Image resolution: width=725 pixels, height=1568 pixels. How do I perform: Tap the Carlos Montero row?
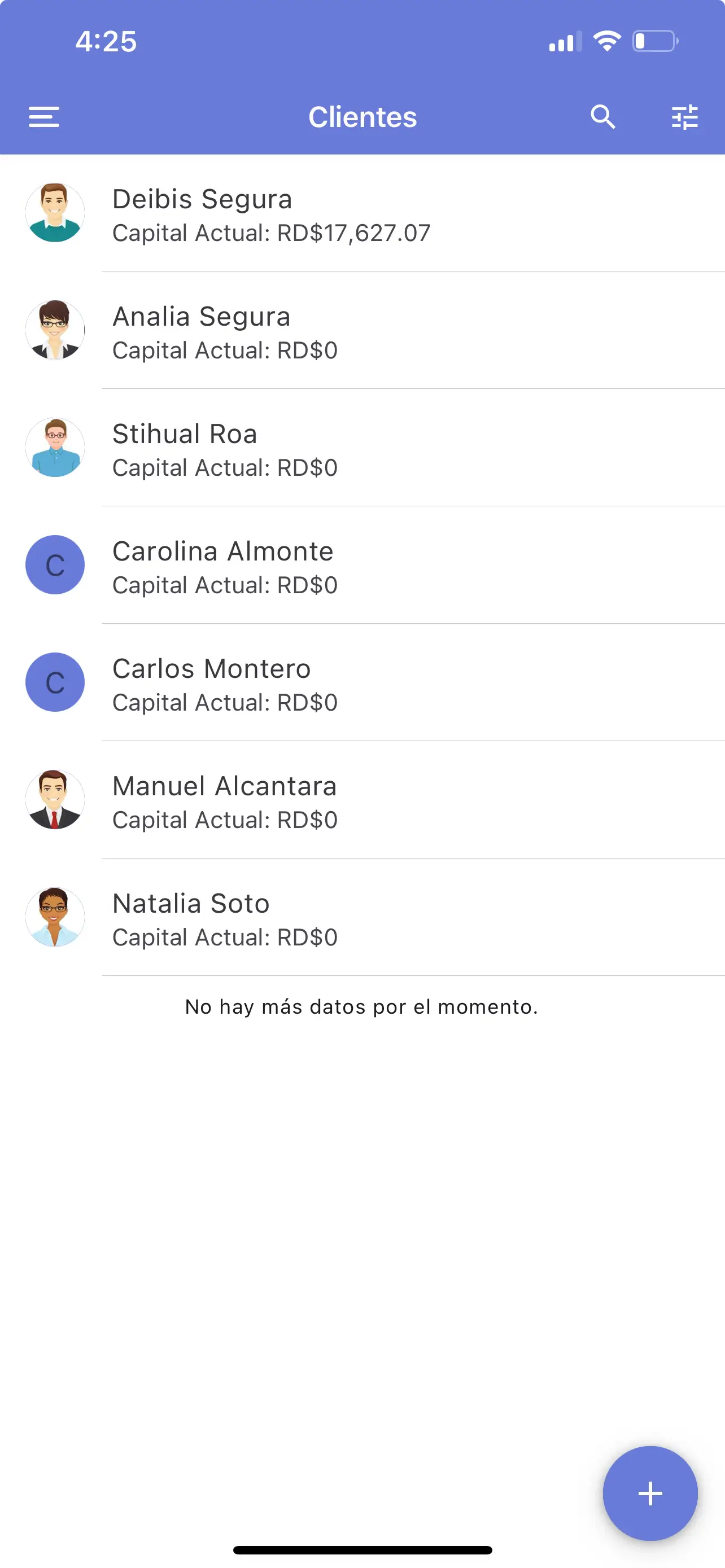362,683
